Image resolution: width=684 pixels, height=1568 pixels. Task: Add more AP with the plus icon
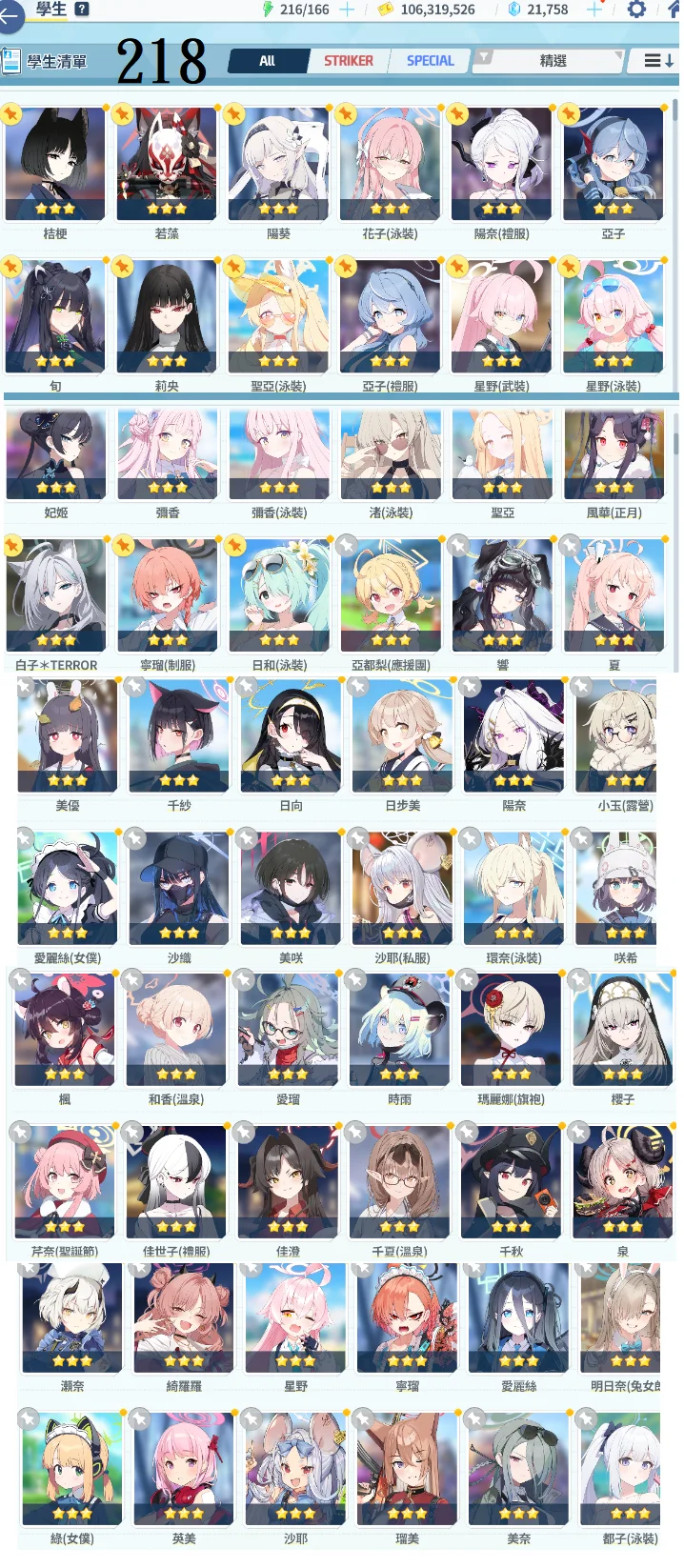pyautogui.click(x=348, y=10)
